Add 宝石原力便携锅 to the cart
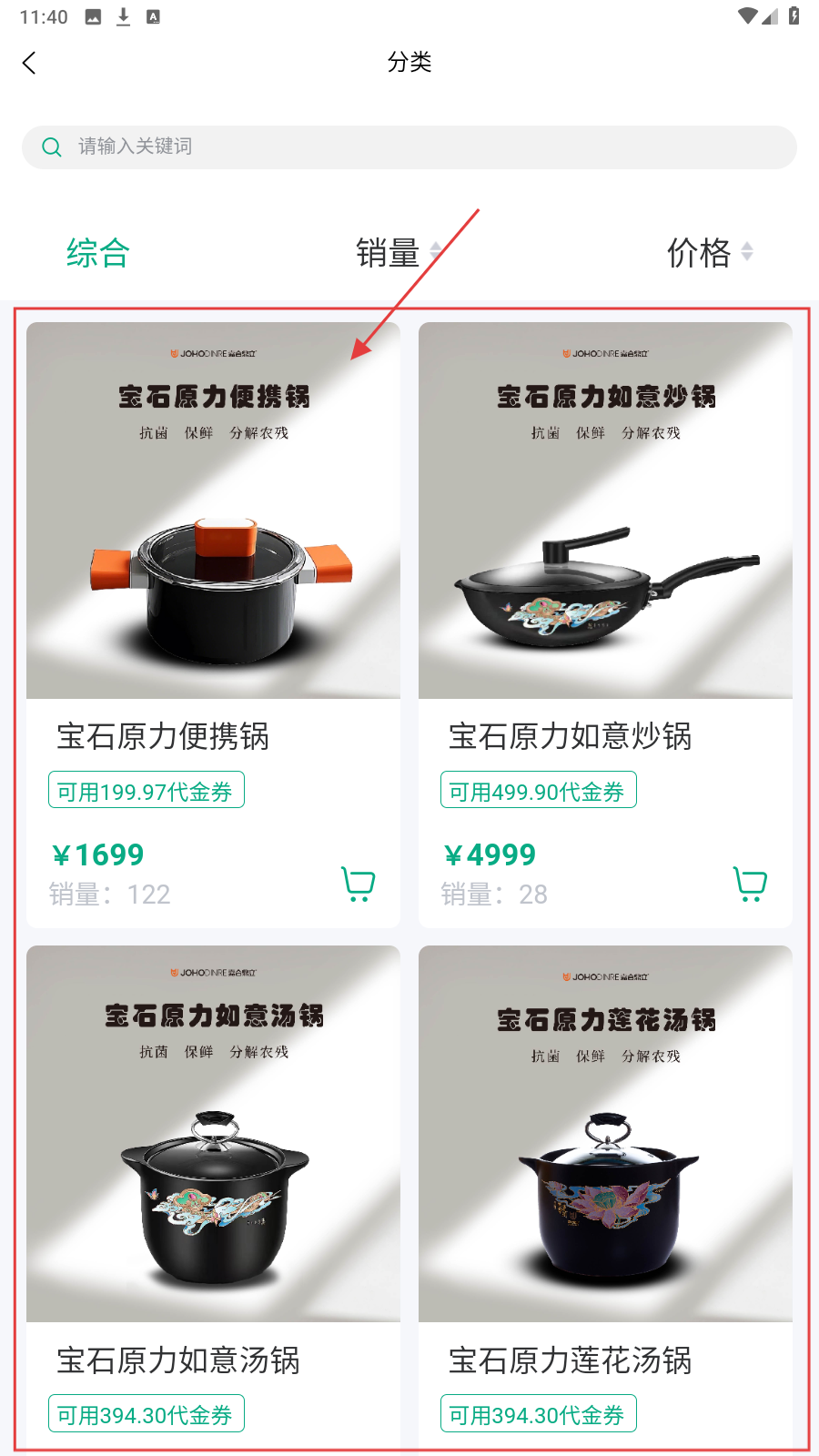Image resolution: width=819 pixels, height=1456 pixels. (358, 884)
